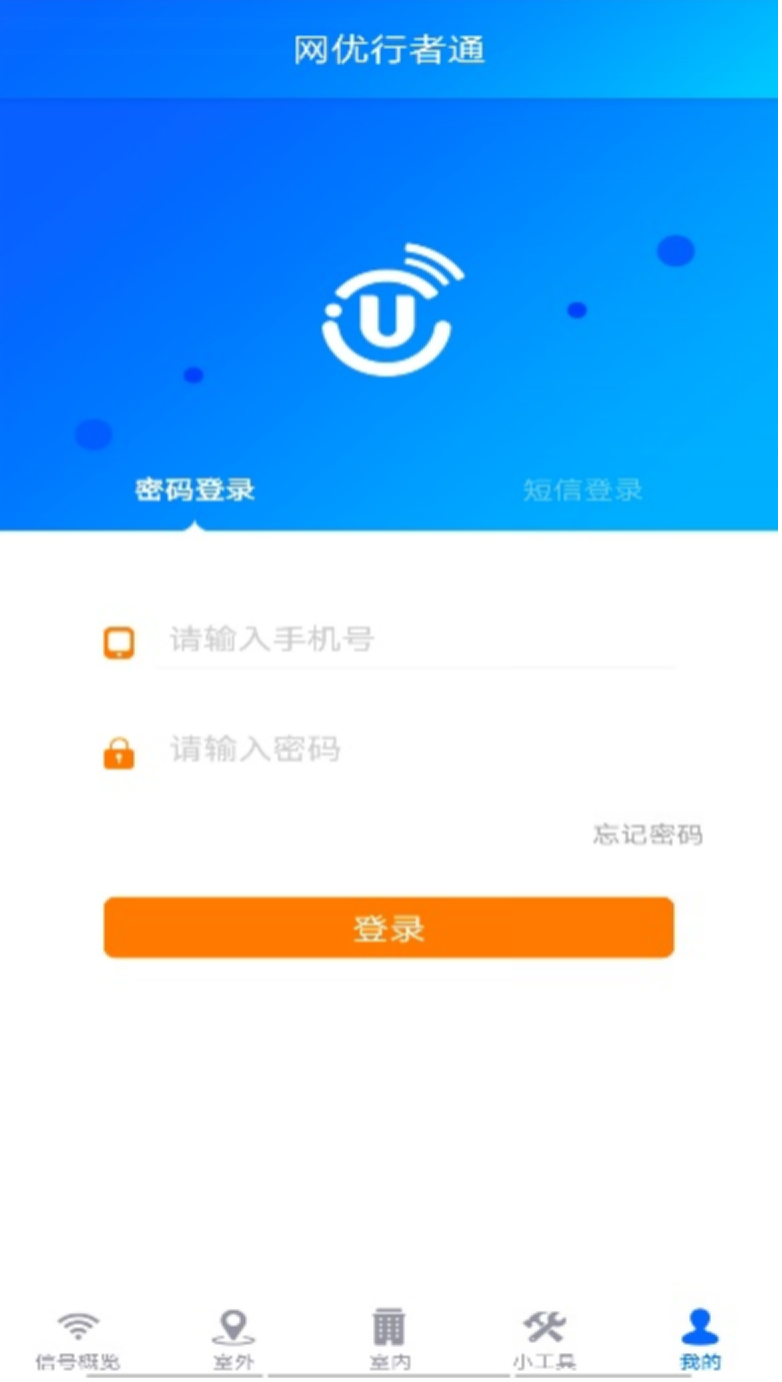Go to the 室外 tab
Screen dimensions: 782x1382
click(233, 1340)
